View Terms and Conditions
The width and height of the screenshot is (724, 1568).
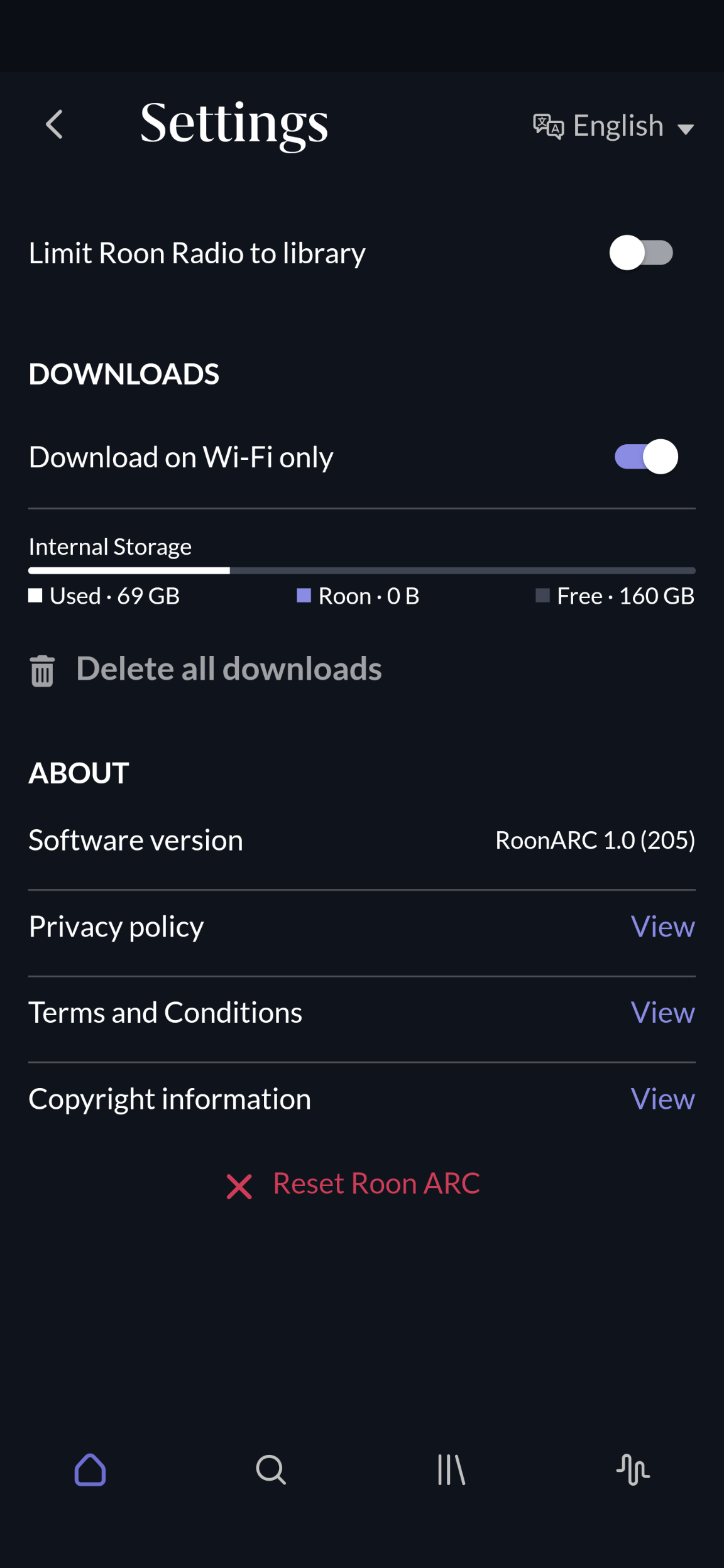coord(662,1013)
